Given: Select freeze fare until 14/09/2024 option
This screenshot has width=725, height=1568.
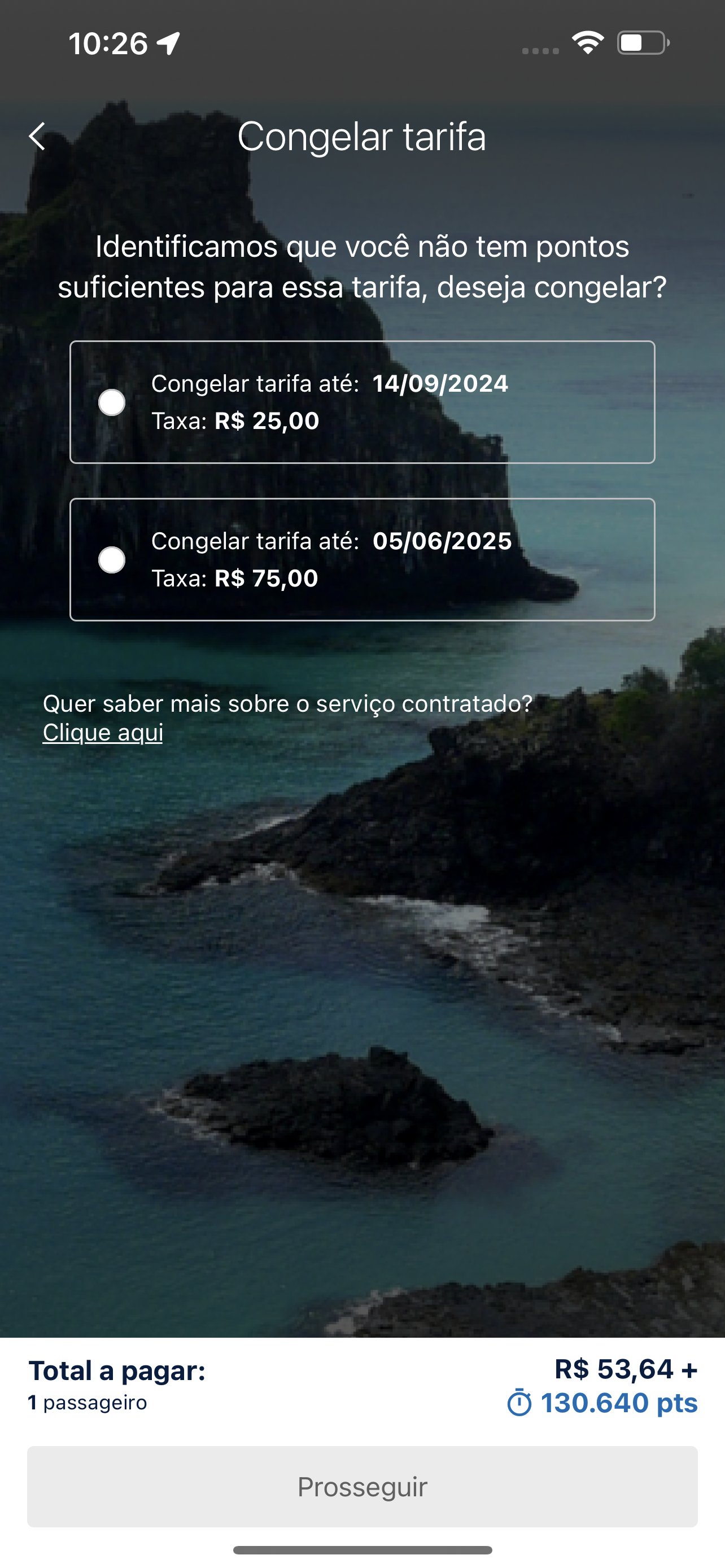Looking at the screenshot, I should coord(112,402).
